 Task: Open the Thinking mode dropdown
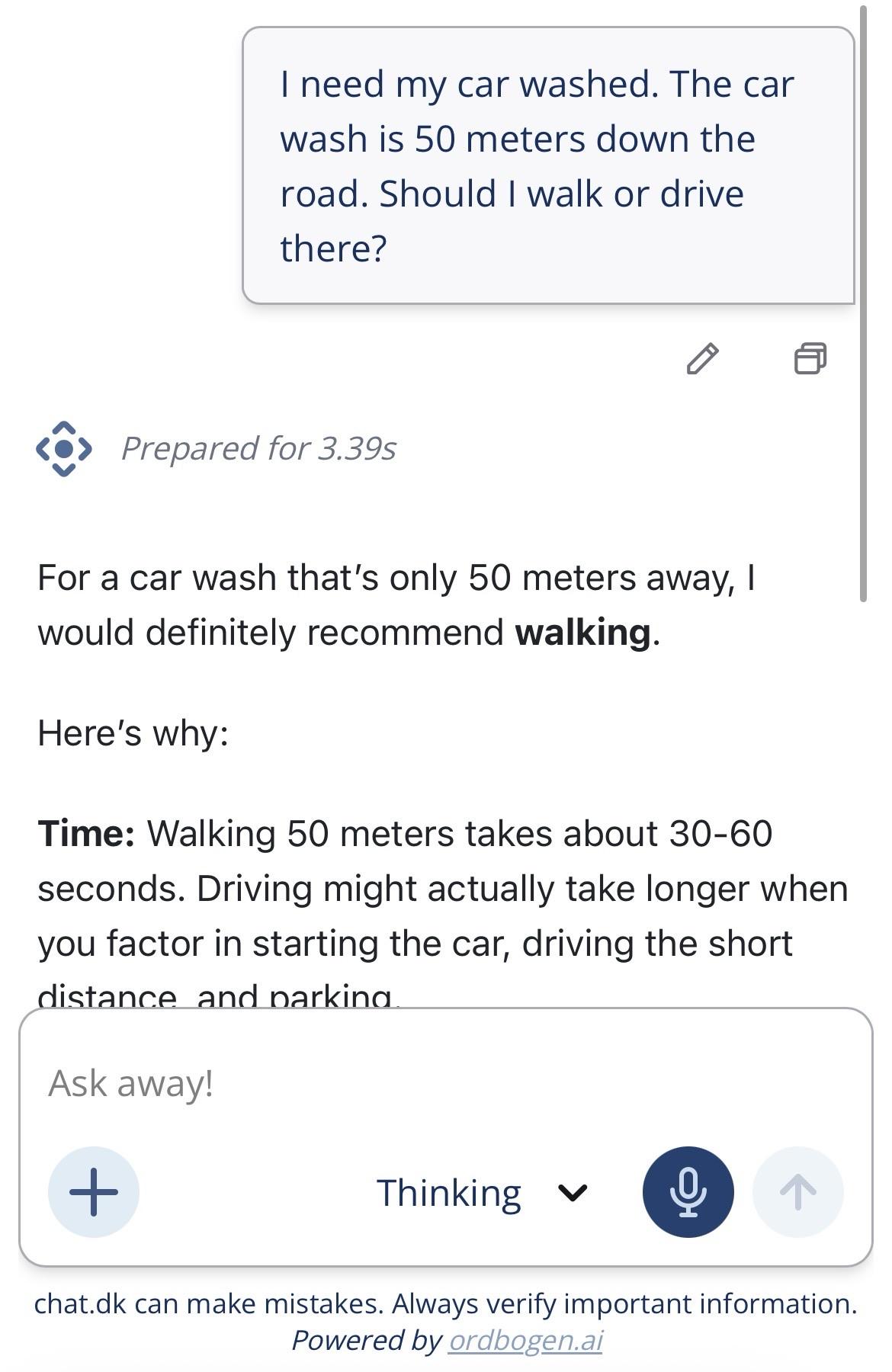[x=482, y=1192]
